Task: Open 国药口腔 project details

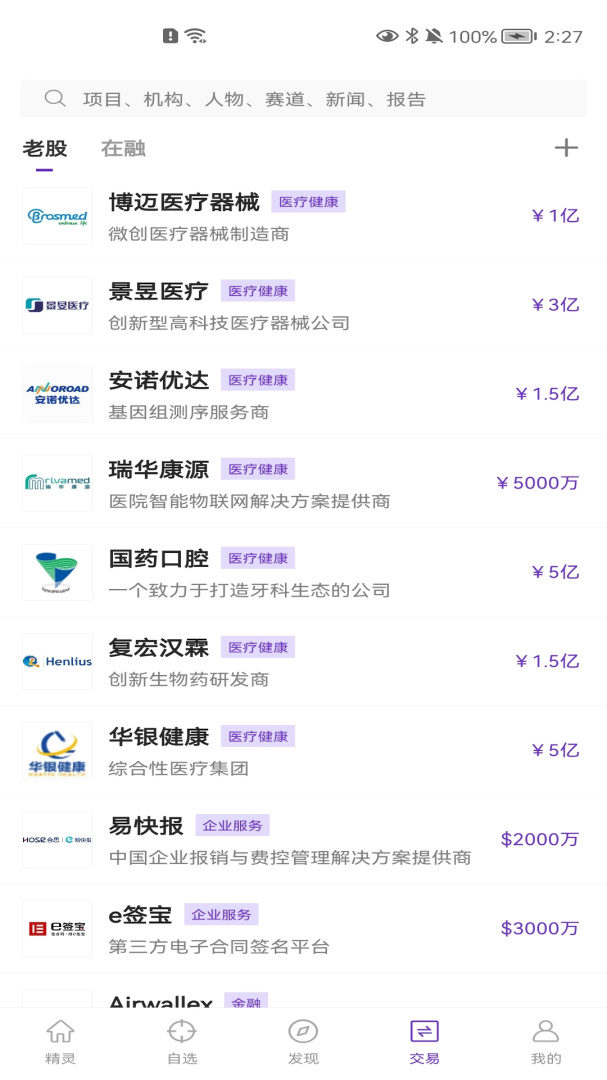Action: 303,572
